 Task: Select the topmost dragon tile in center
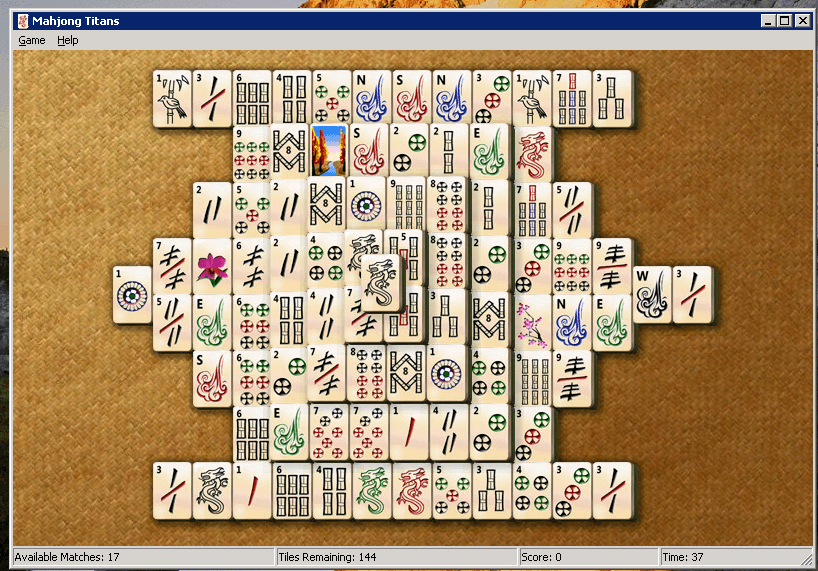[x=381, y=283]
